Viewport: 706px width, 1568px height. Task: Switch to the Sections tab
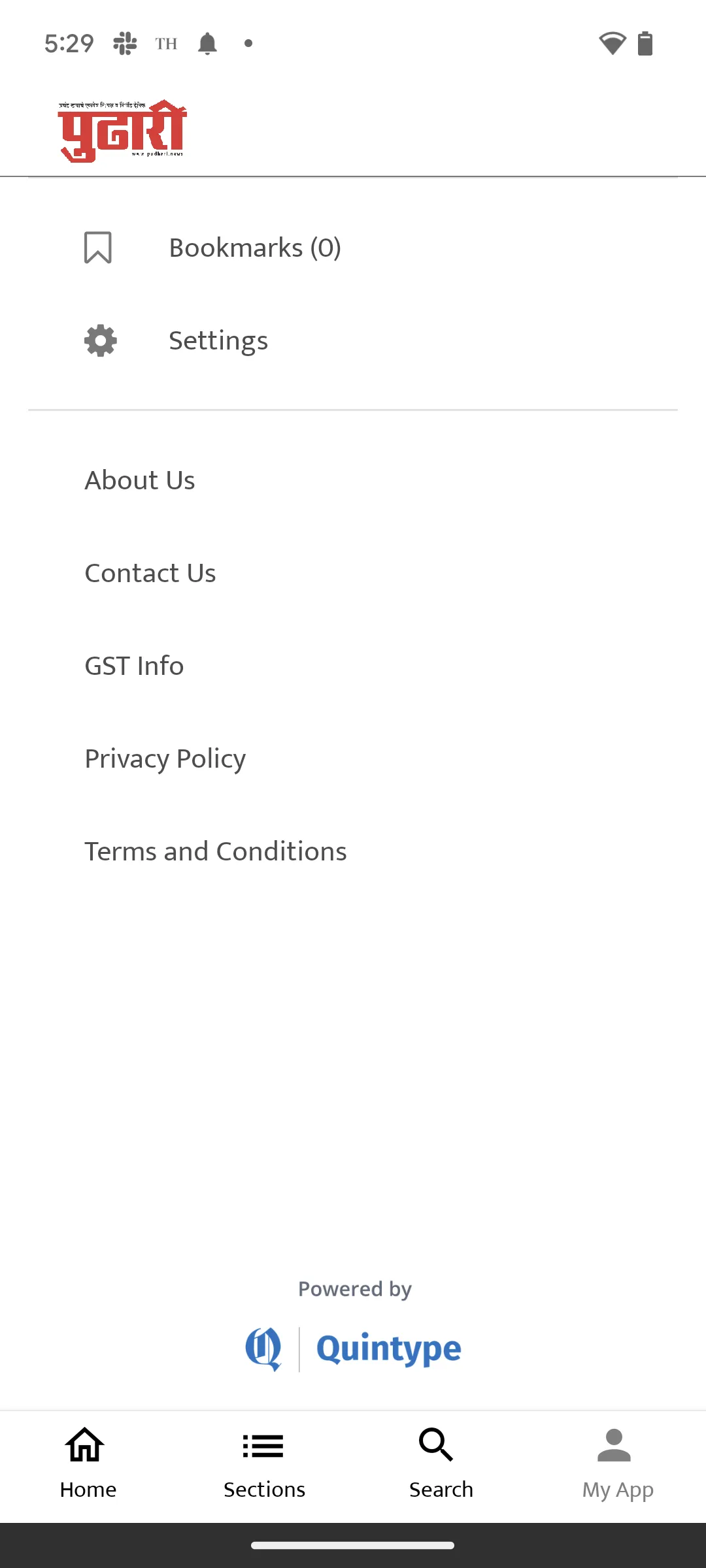(x=264, y=1465)
